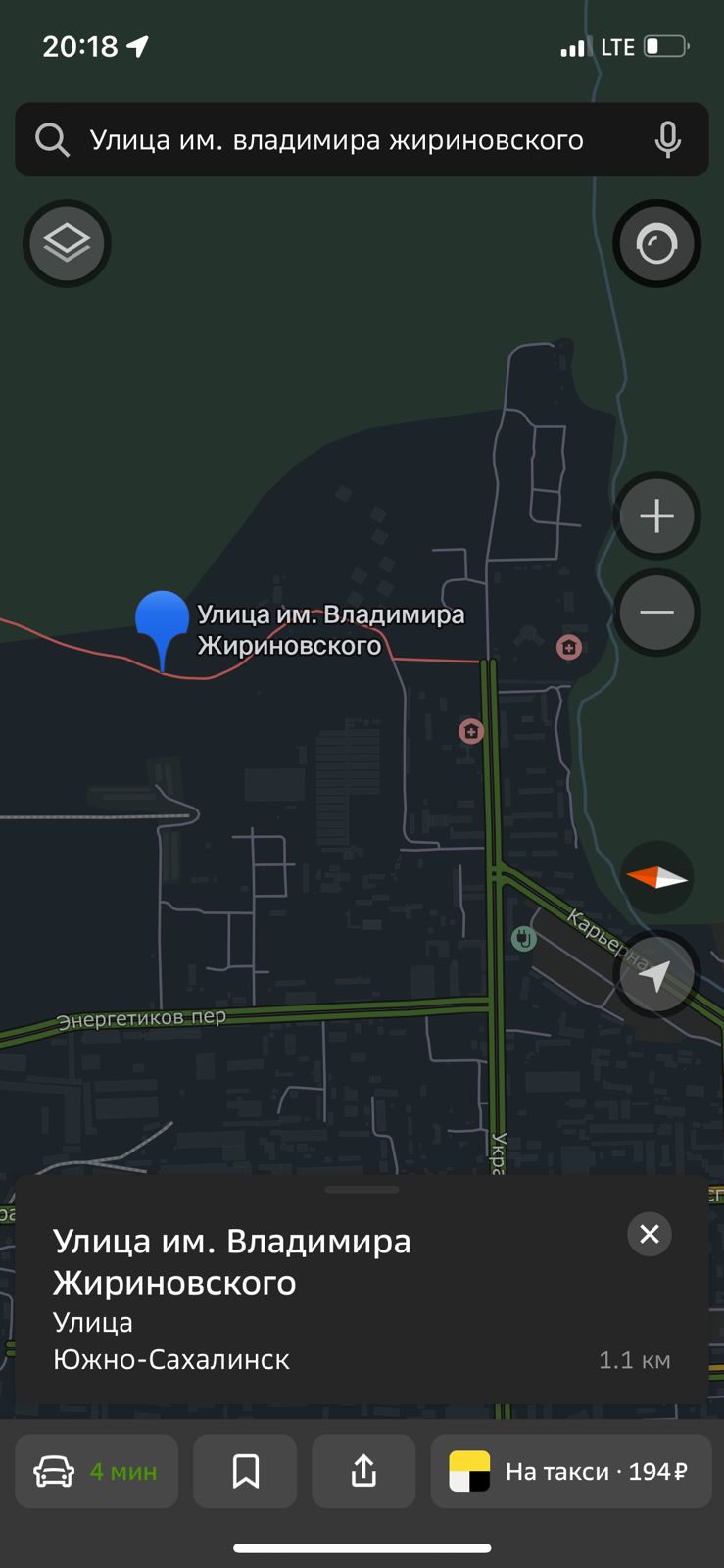
Task: Bookmark this street
Action: tap(245, 1471)
